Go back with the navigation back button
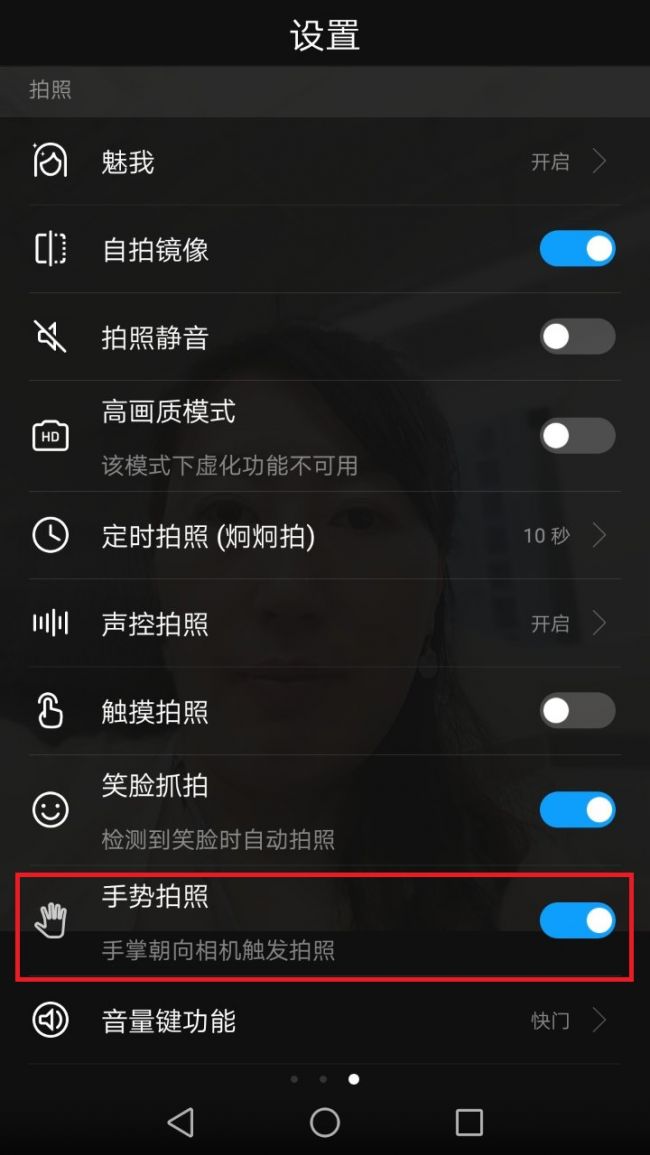 [x=181, y=1122]
